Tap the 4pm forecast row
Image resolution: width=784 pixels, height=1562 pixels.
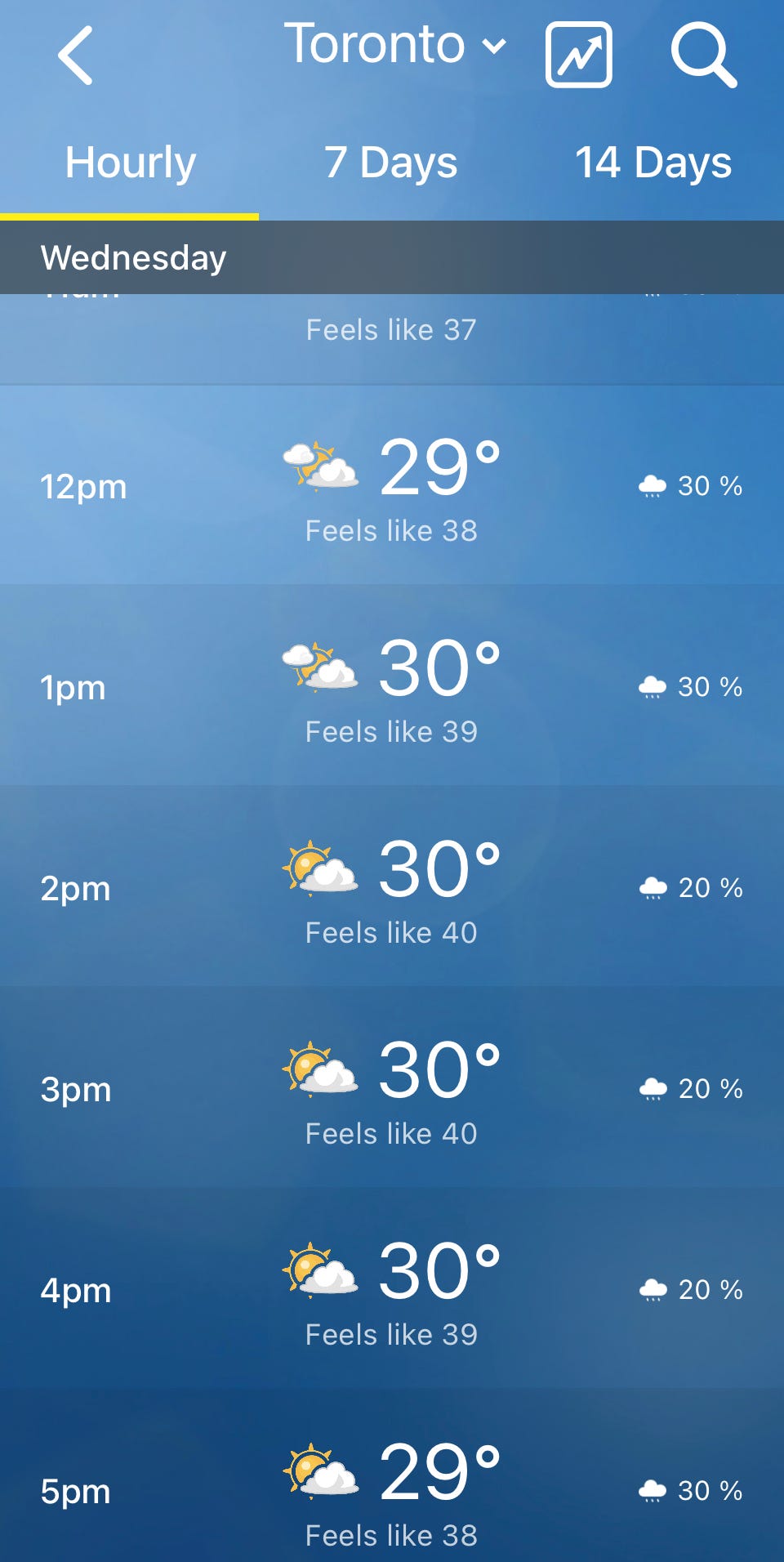pyautogui.click(x=392, y=1288)
